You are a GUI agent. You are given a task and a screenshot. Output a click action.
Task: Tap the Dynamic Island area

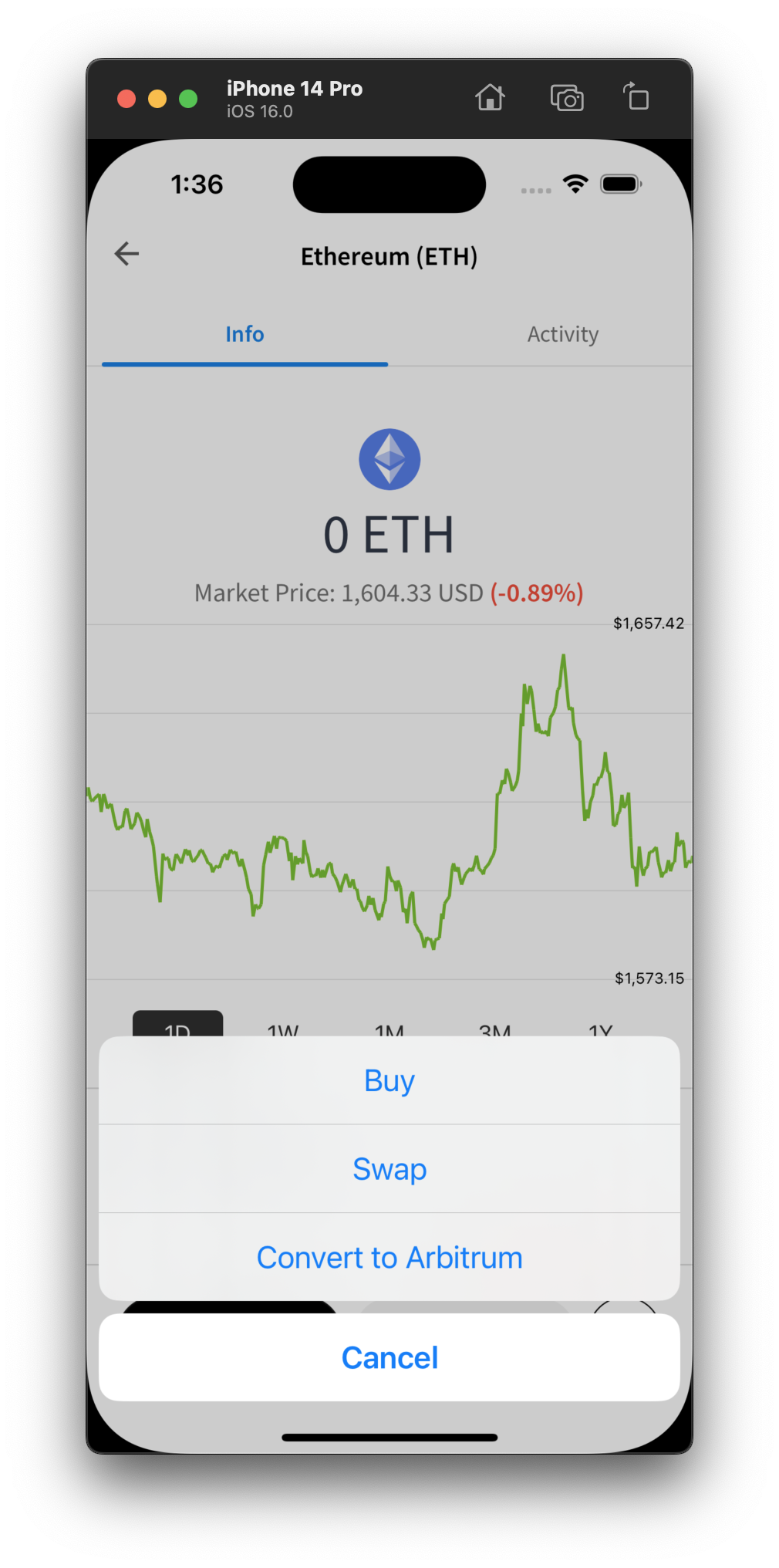[x=389, y=184]
